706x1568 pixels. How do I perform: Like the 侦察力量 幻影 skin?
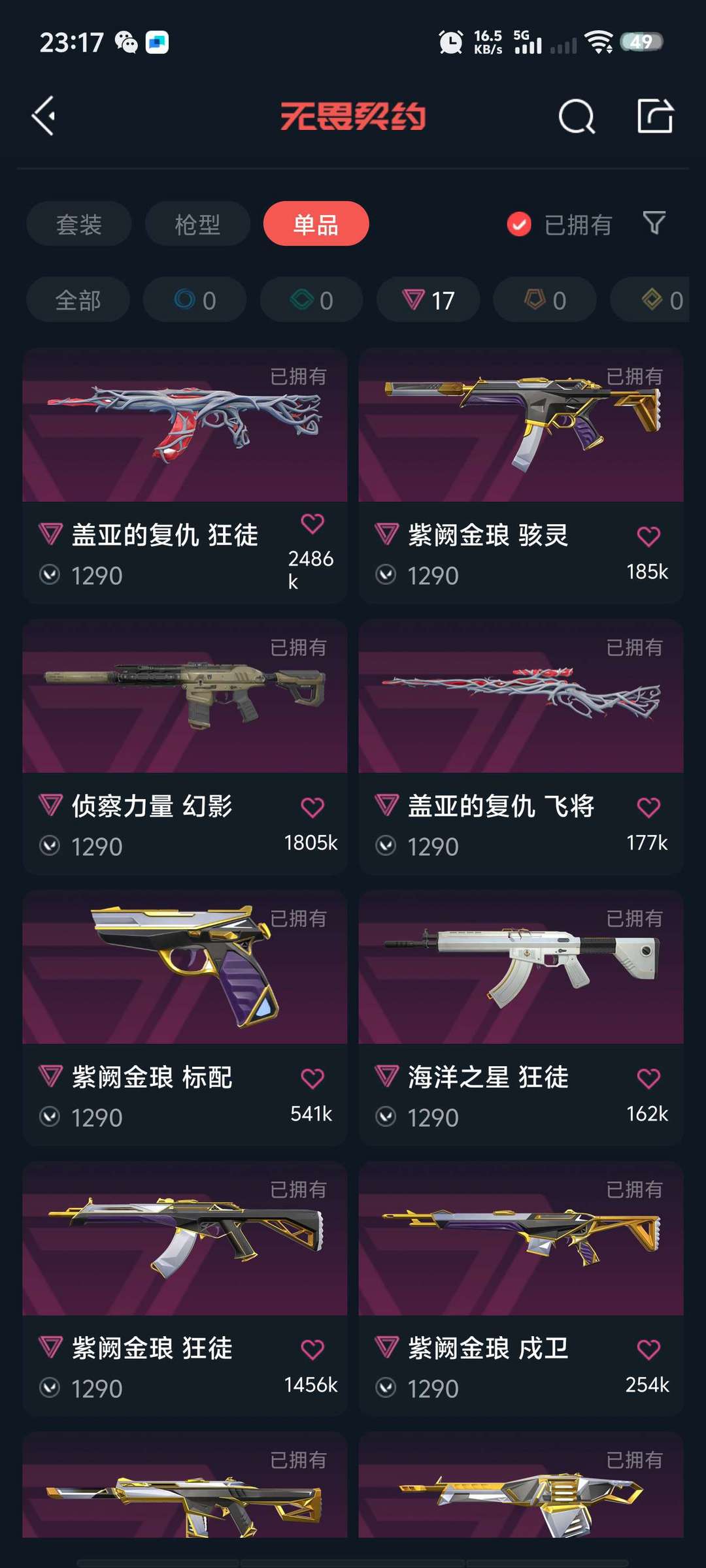pos(312,808)
